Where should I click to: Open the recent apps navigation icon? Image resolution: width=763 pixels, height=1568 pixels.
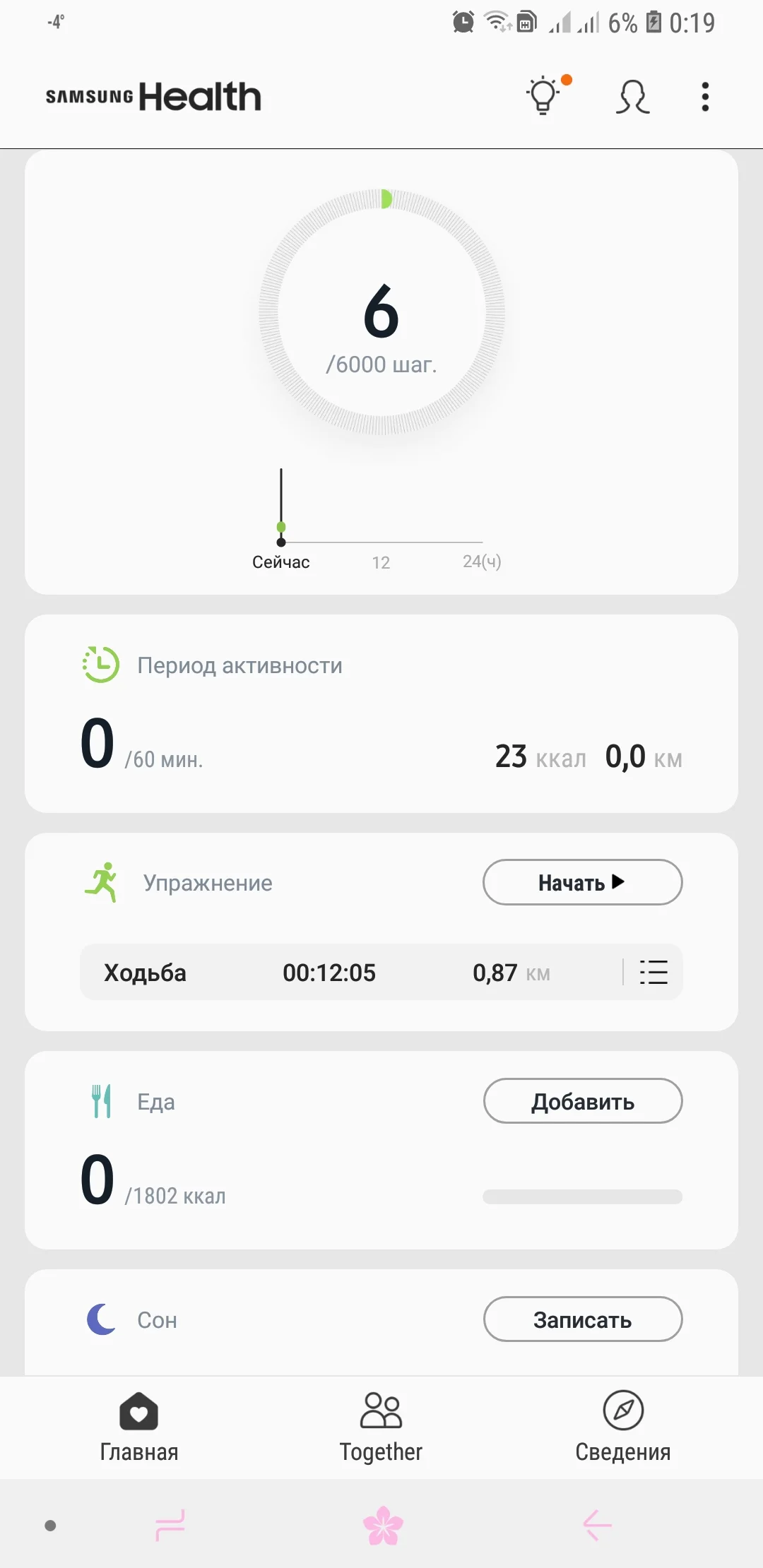[x=170, y=1526]
